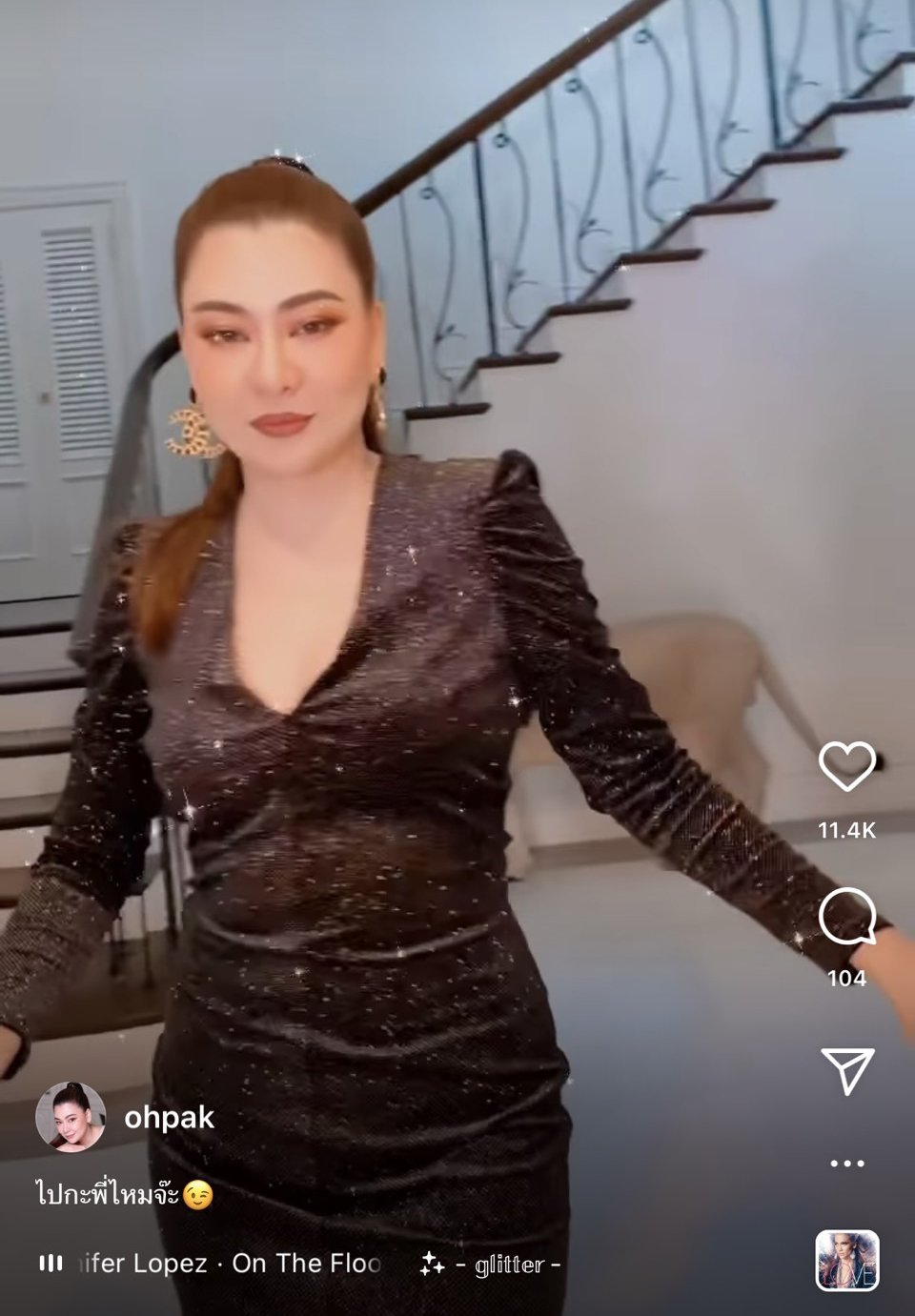
Task: Open the glitter effect page
Action: [x=490, y=1265]
